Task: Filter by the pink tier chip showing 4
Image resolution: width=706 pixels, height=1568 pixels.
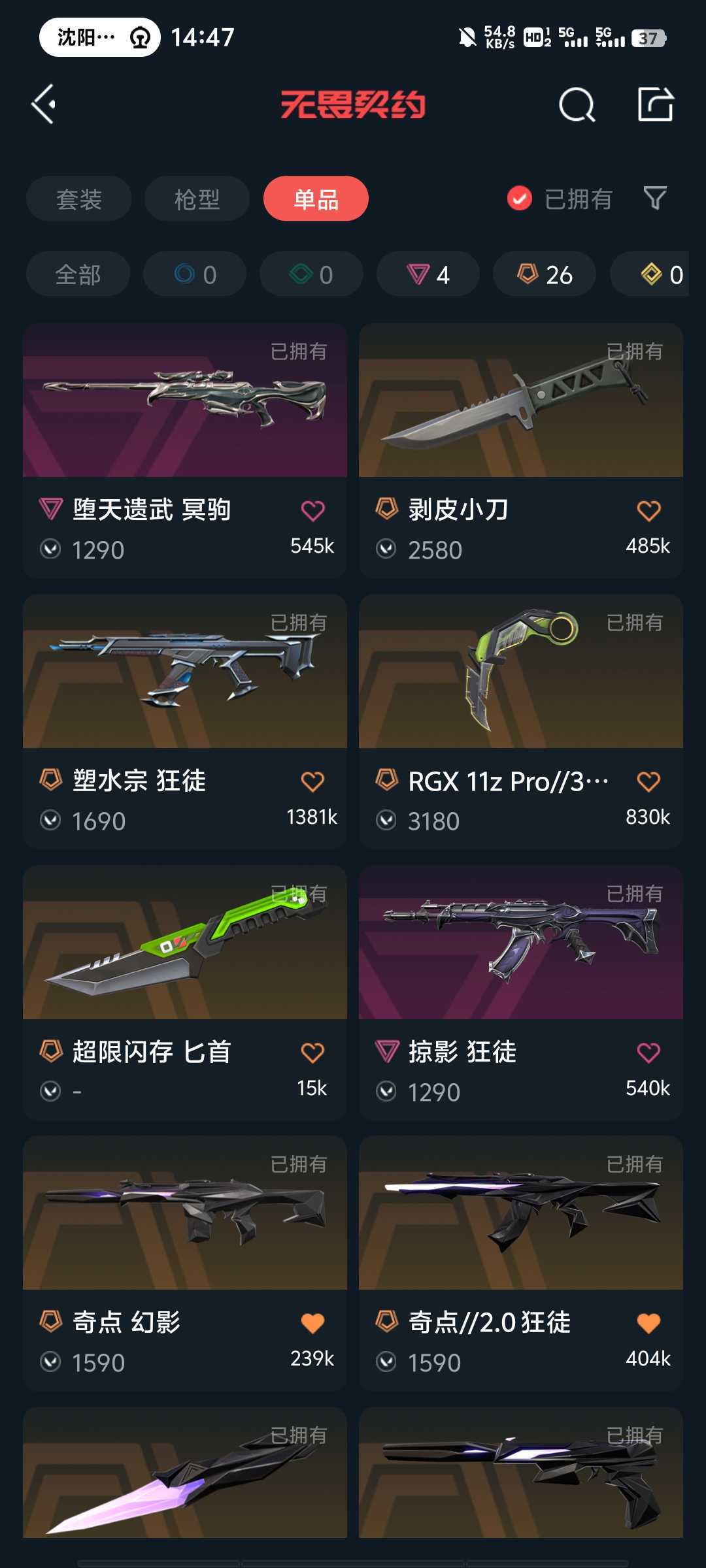Action: (x=428, y=274)
